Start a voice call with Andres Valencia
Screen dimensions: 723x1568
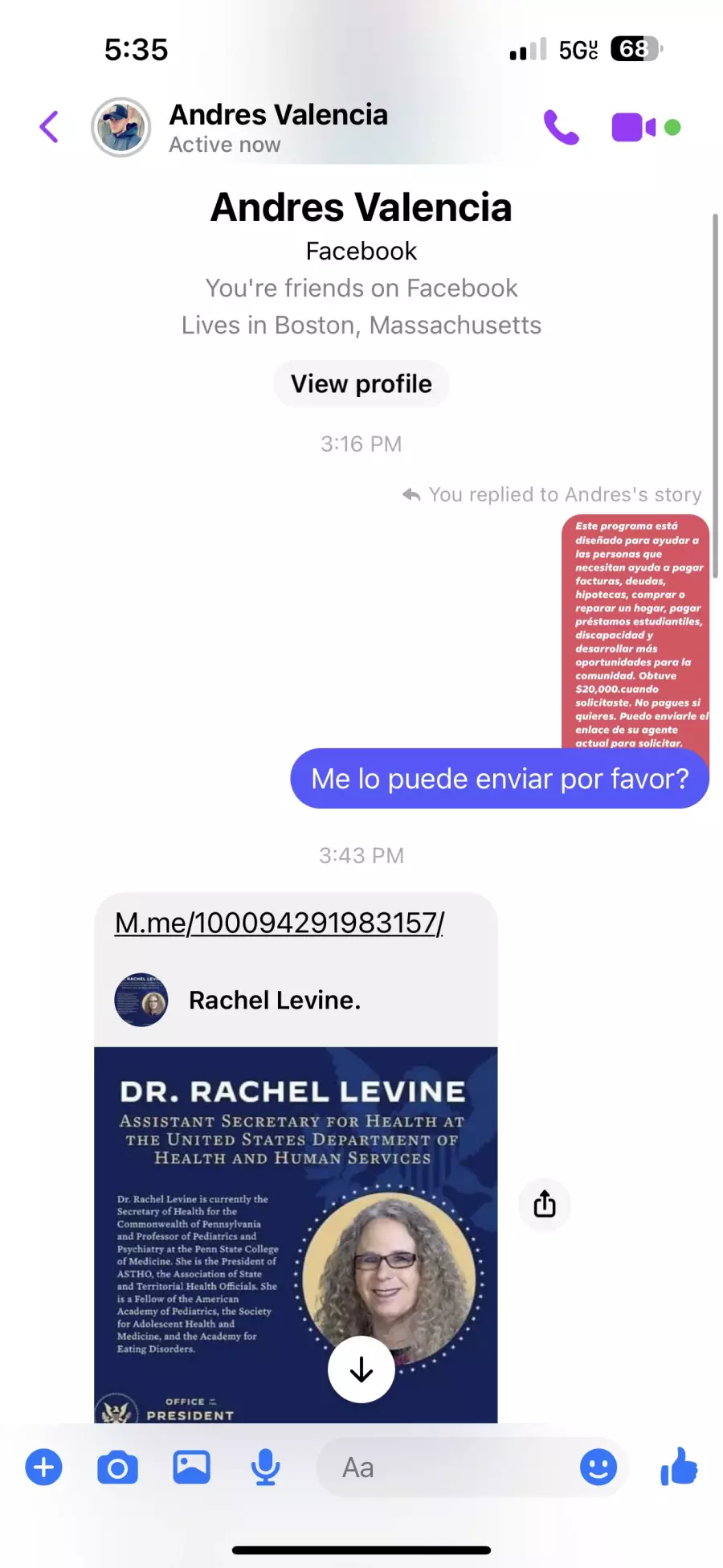tap(561, 127)
